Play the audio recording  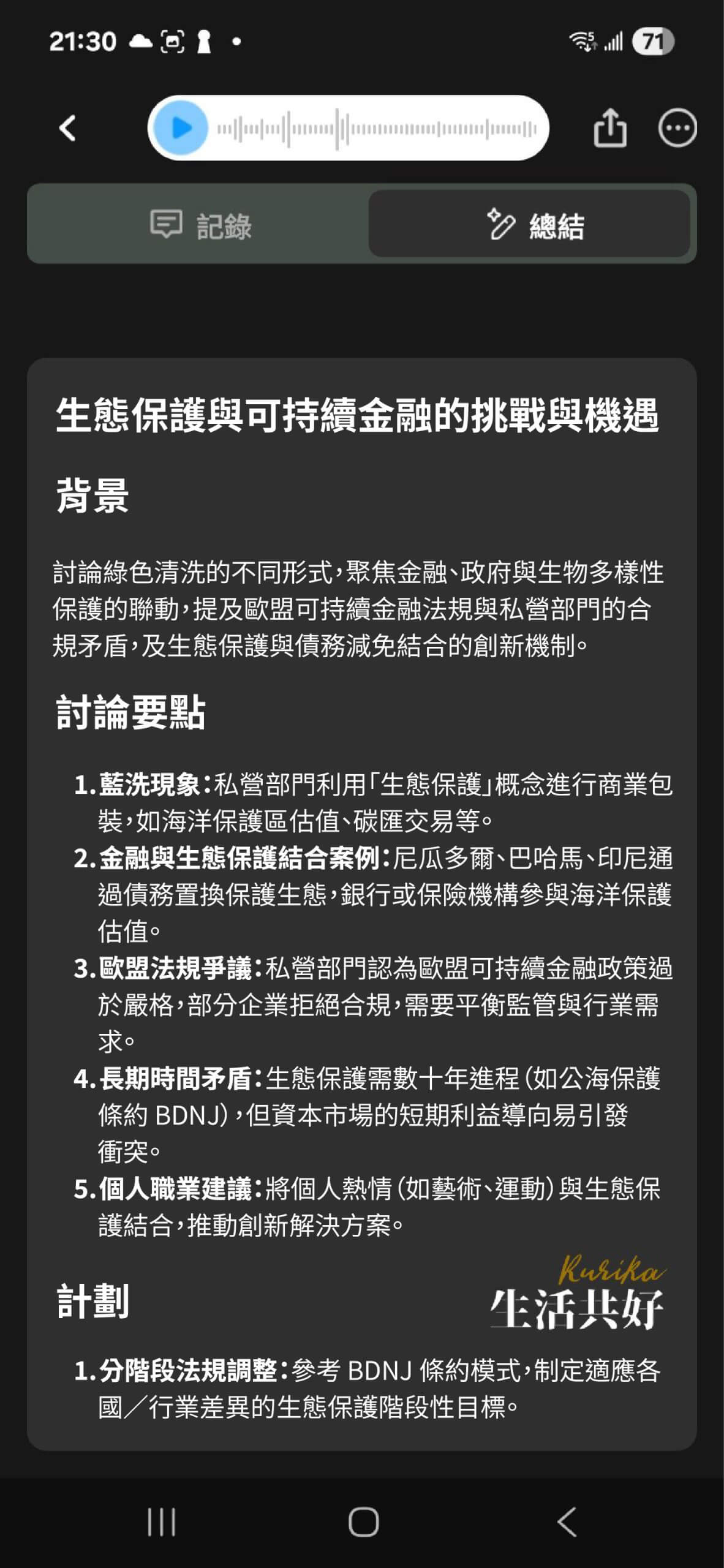click(x=180, y=128)
